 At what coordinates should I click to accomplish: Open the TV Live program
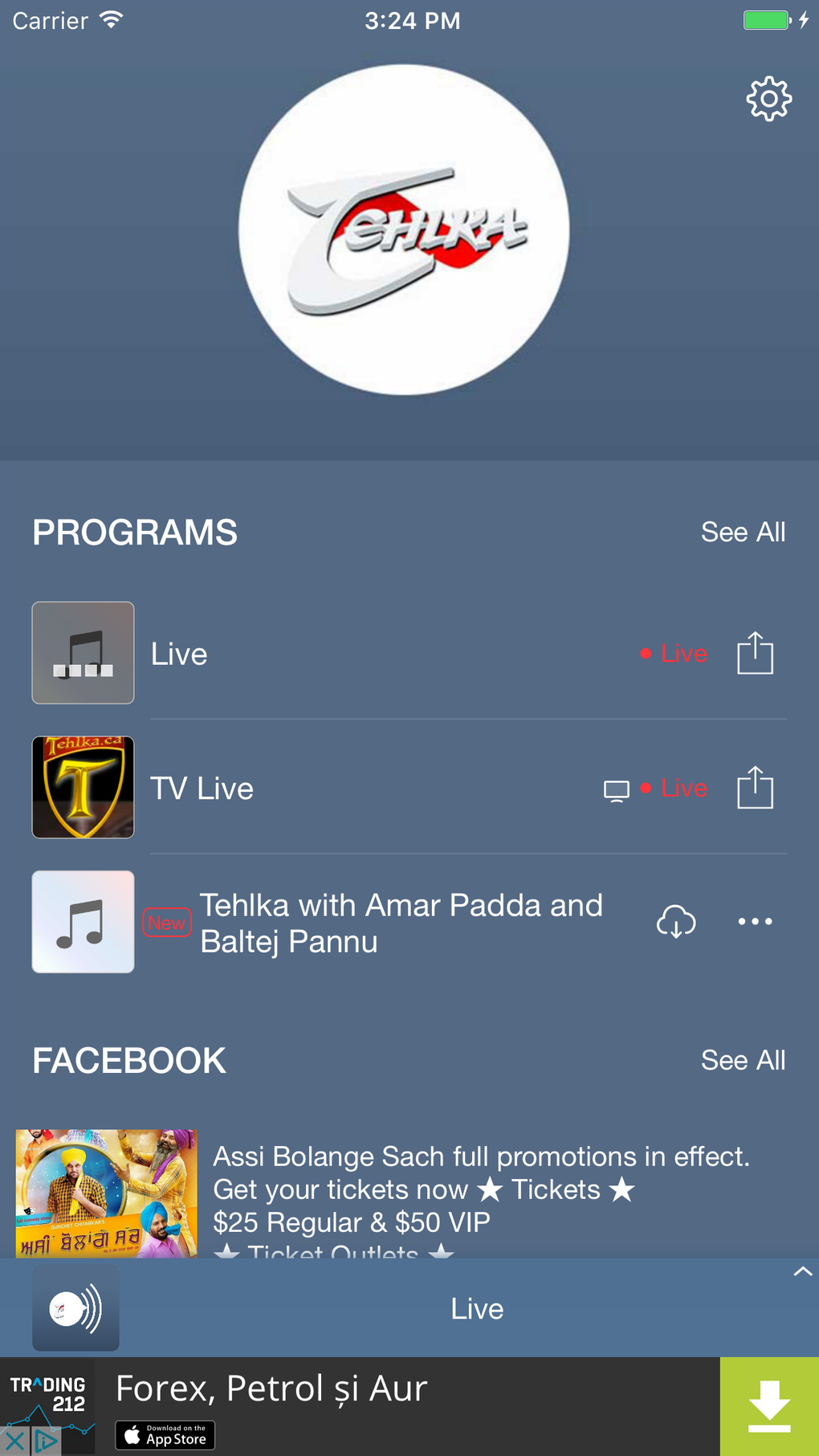202,789
